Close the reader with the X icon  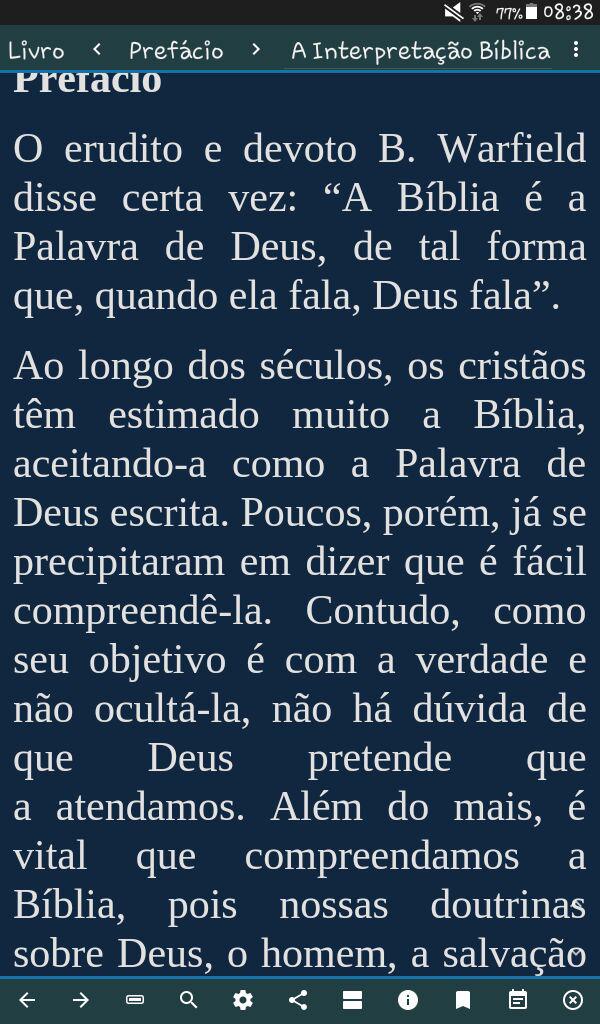pyautogui.click(x=572, y=999)
